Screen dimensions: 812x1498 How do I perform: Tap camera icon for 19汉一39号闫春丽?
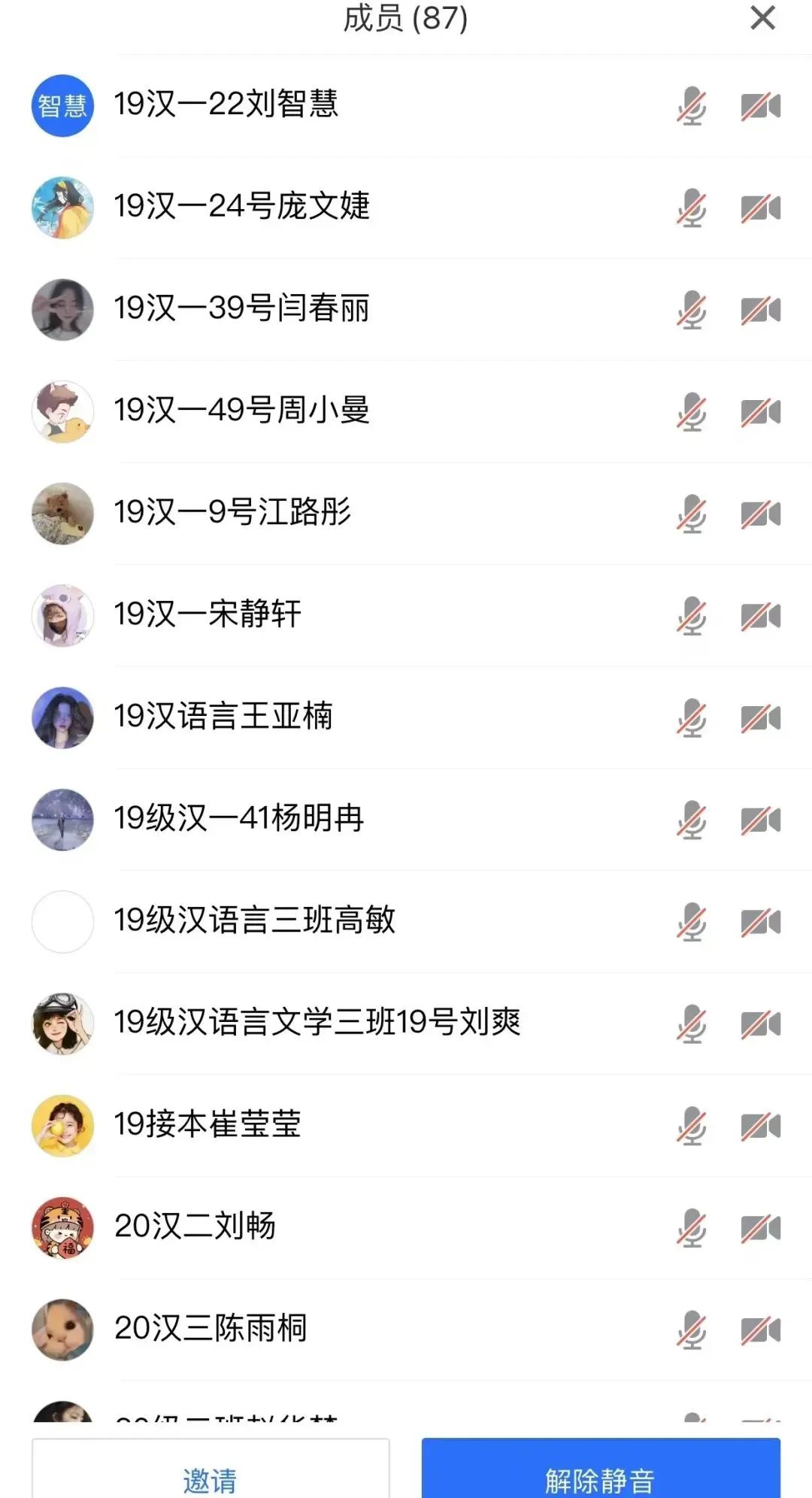click(760, 310)
